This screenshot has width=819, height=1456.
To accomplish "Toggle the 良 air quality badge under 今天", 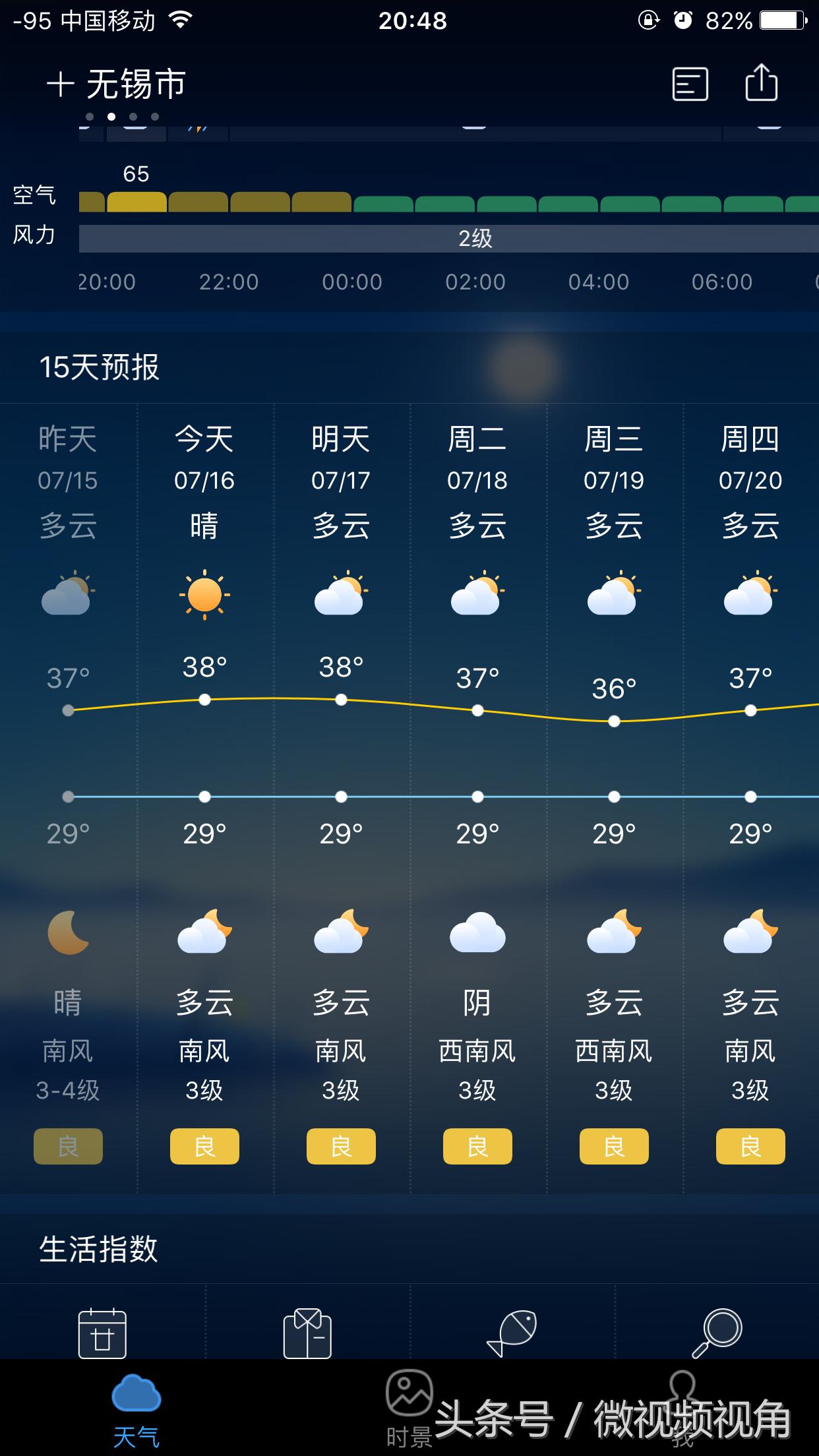I will 204,1146.
